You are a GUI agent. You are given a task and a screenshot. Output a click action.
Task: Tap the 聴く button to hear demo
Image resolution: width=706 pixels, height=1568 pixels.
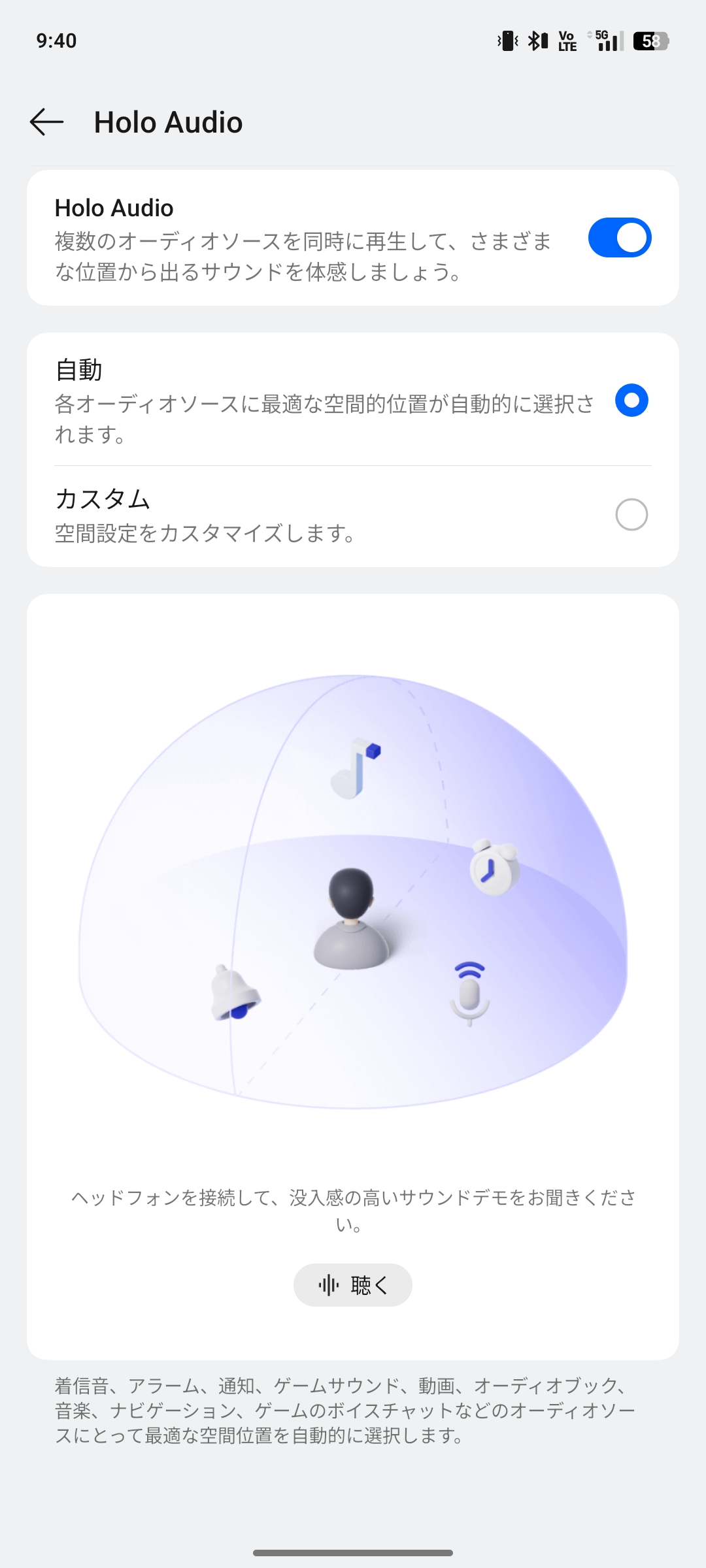click(353, 1285)
